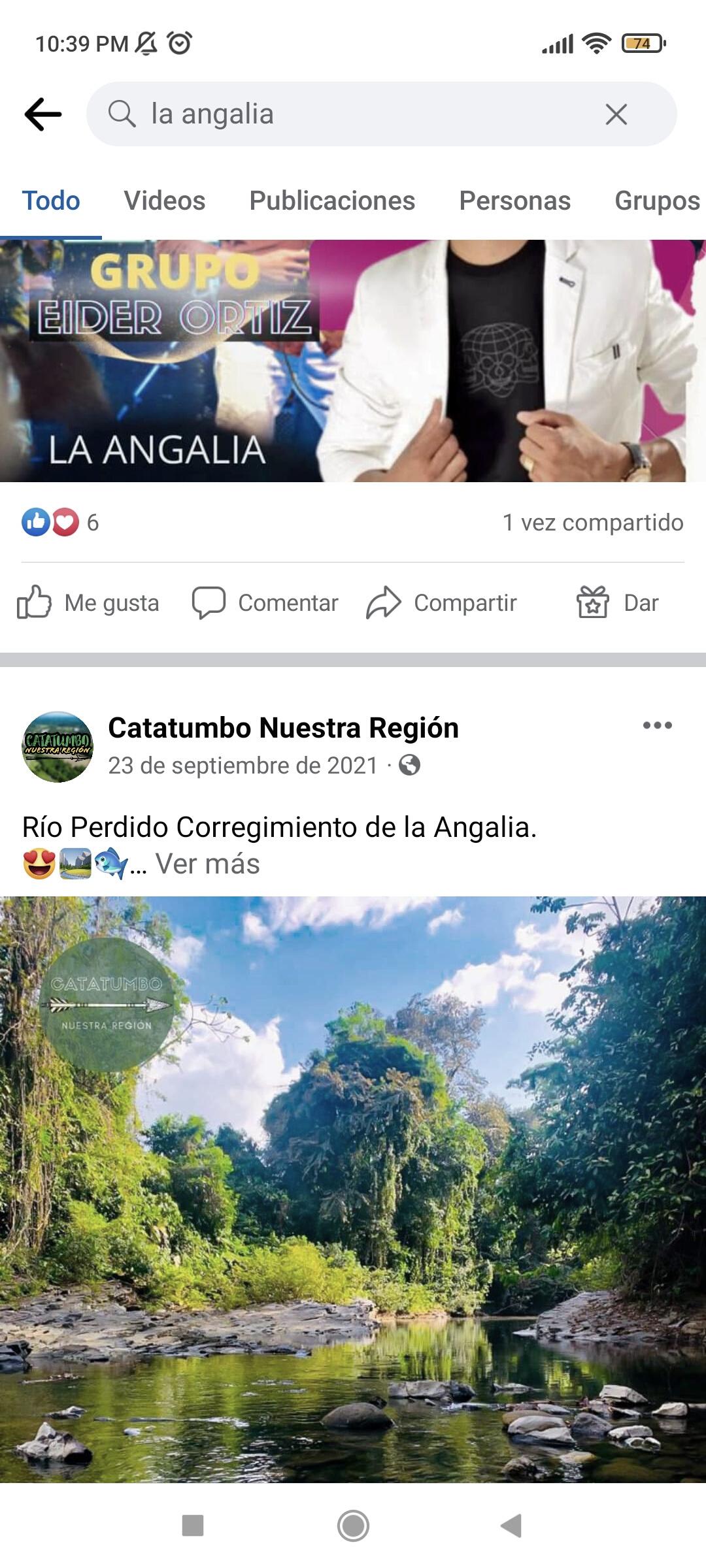Tap Dar to send a gift
706x1568 pixels.
tap(618, 602)
